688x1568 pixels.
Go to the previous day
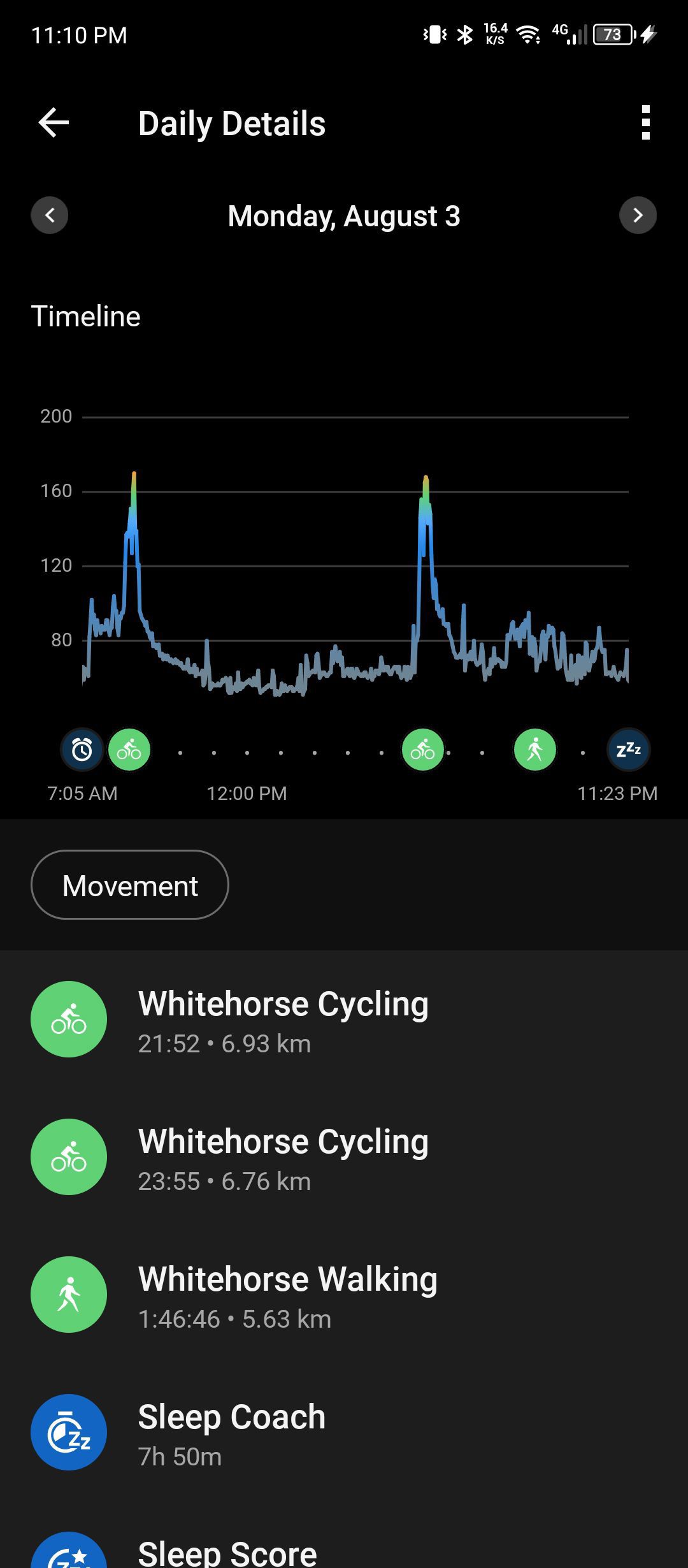point(50,215)
